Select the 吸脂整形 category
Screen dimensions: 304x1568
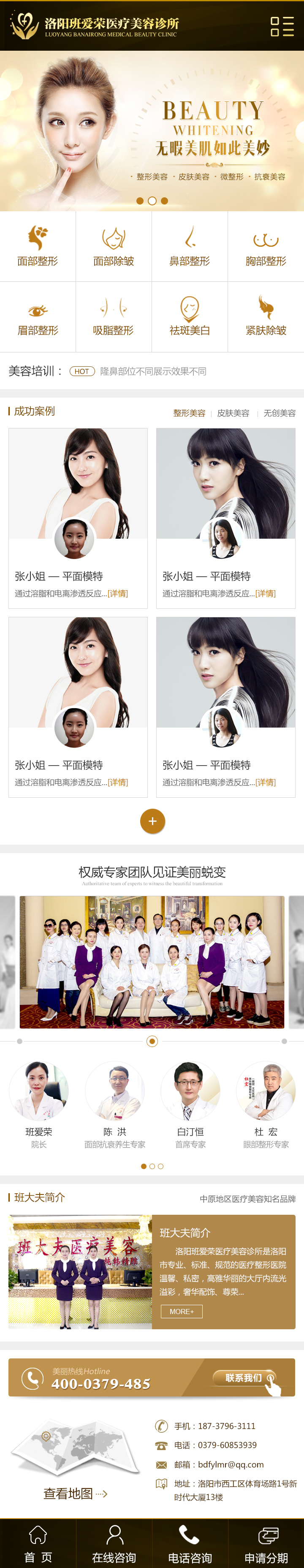[x=114, y=317]
